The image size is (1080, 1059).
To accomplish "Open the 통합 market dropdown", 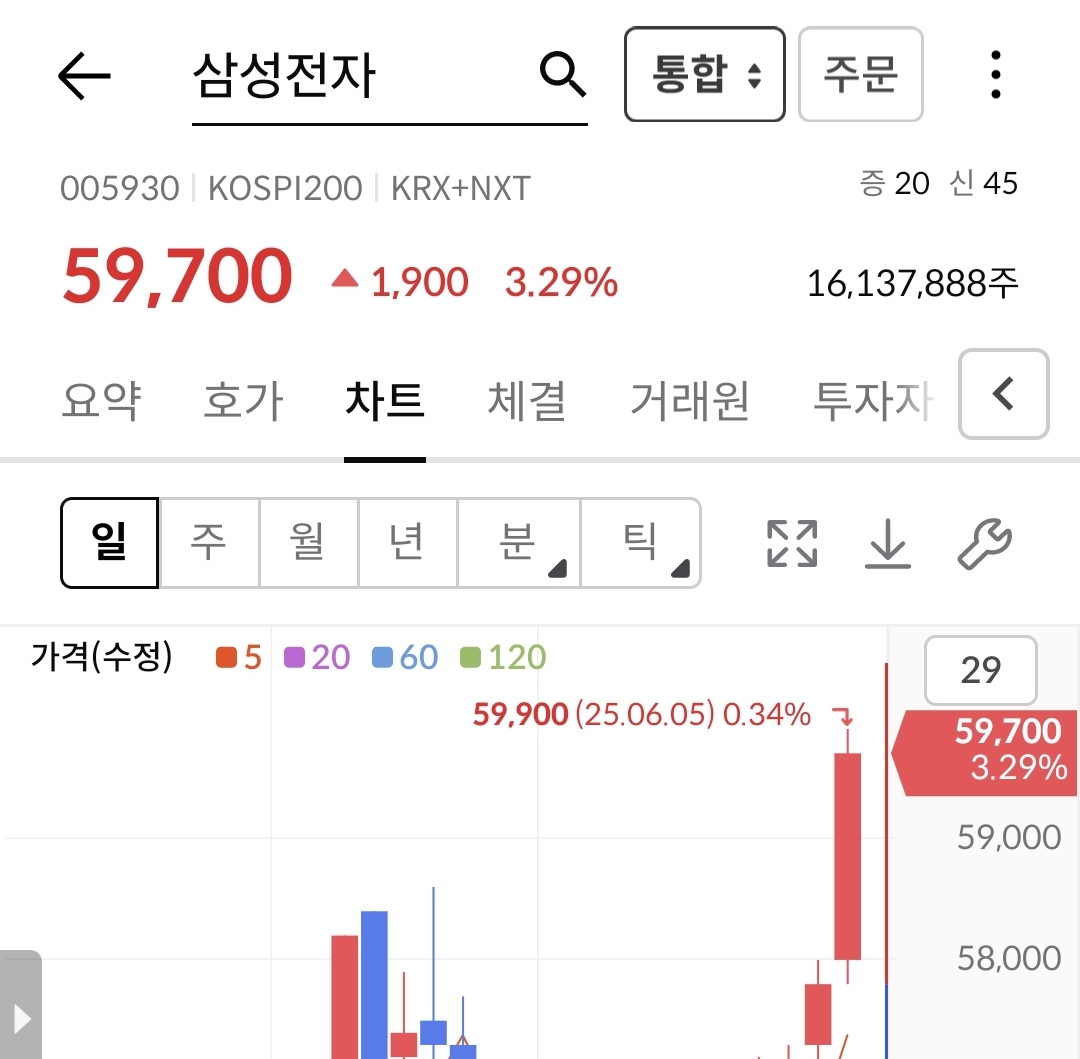I will 704,75.
